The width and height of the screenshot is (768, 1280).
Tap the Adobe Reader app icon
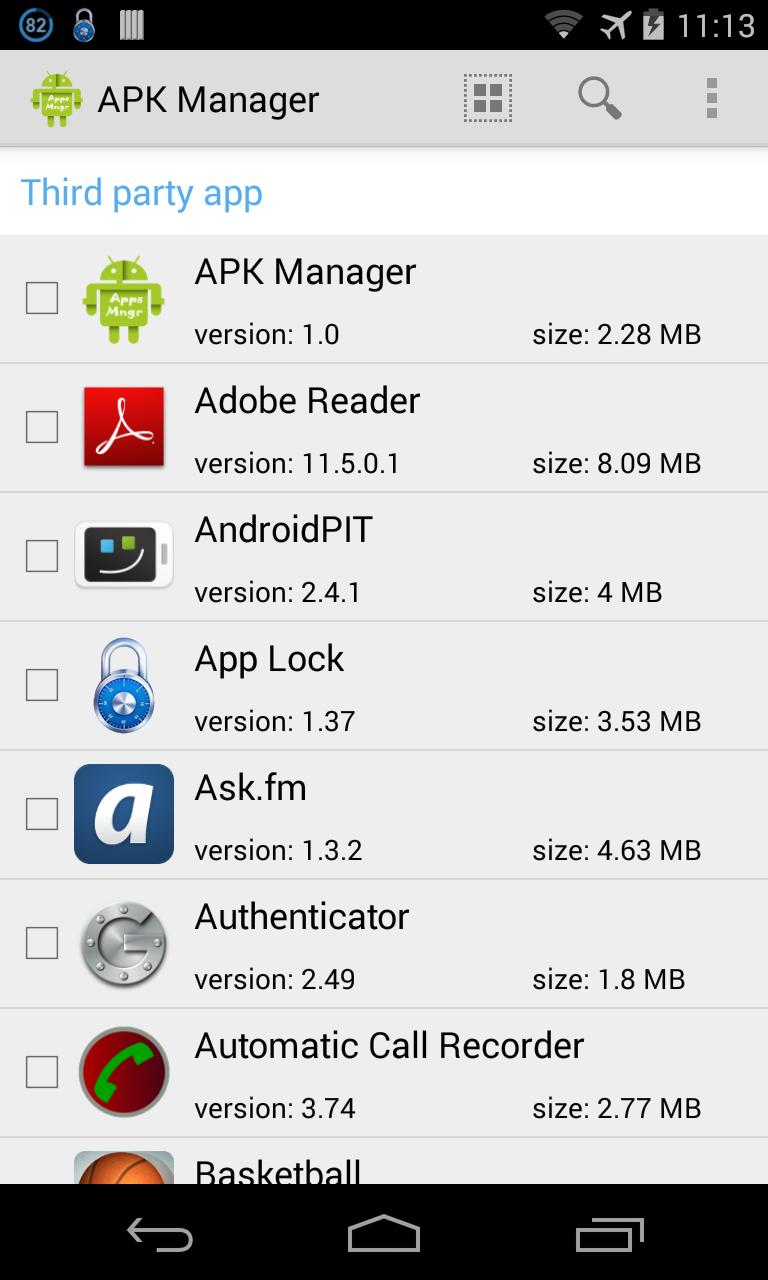click(123, 426)
